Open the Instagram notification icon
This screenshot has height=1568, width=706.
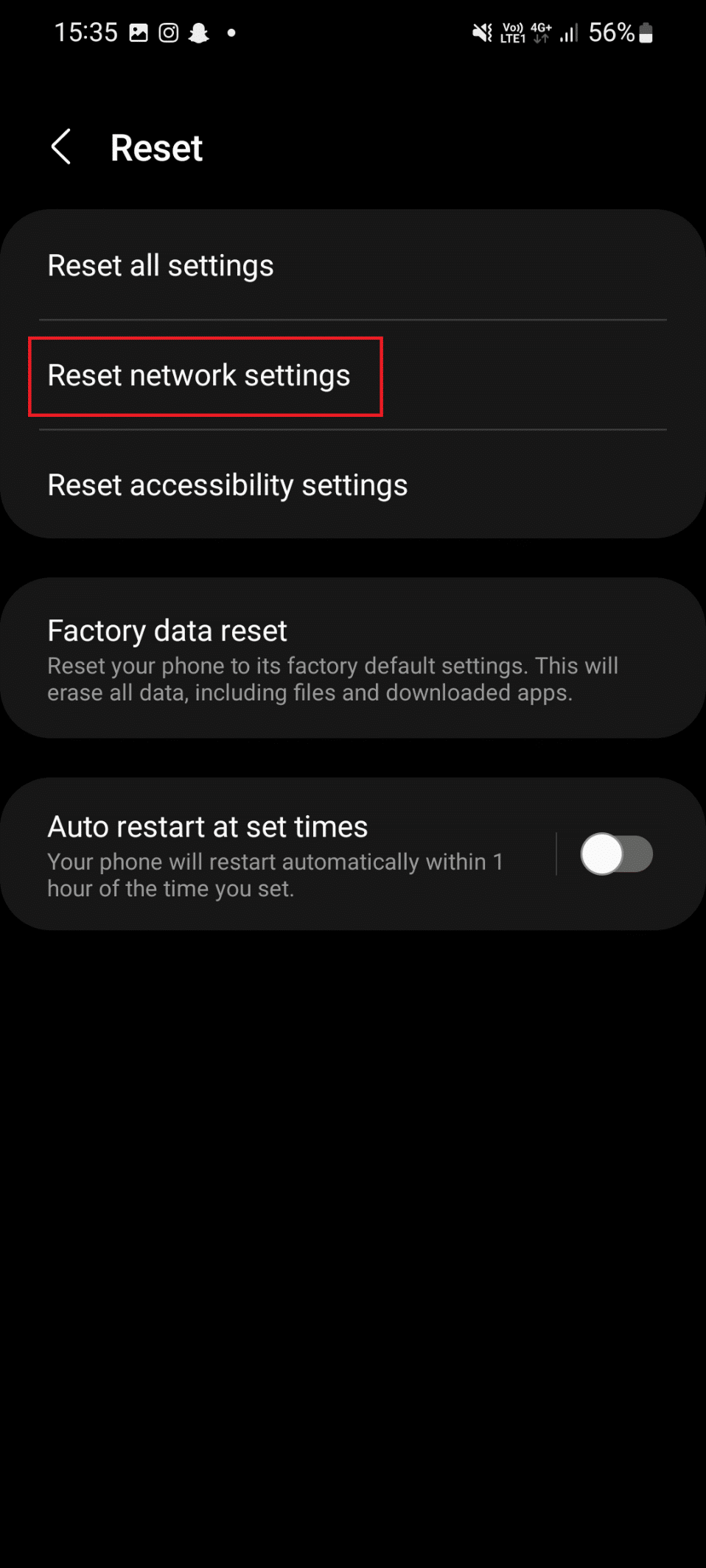point(168,32)
